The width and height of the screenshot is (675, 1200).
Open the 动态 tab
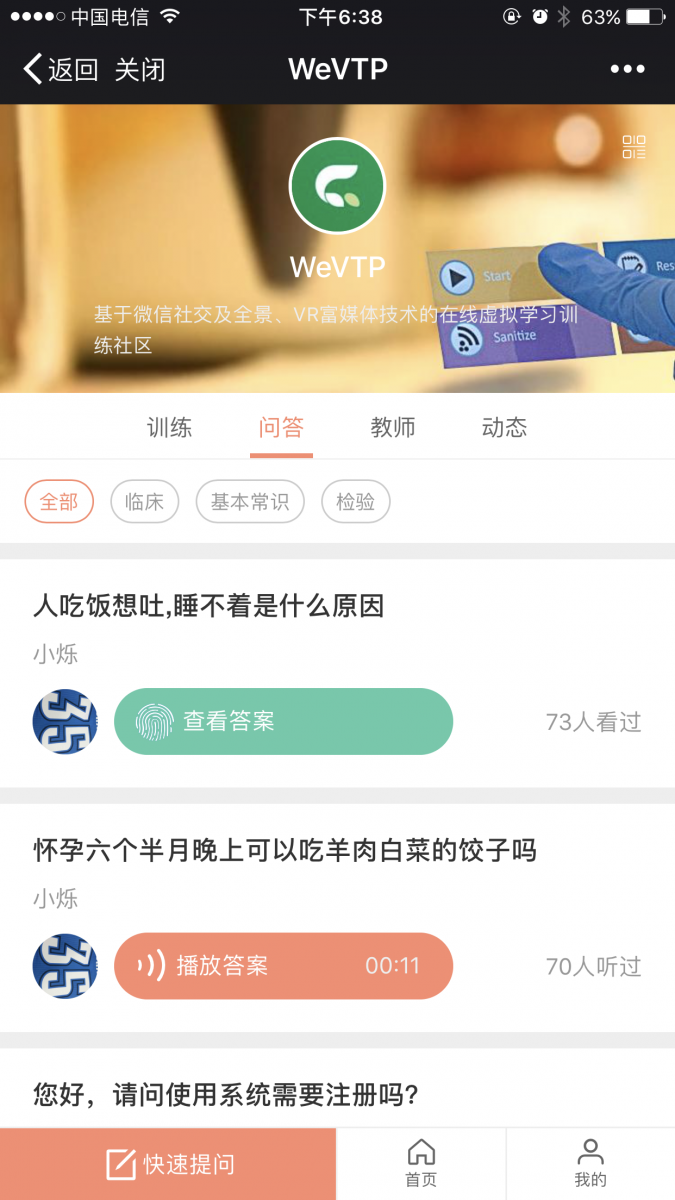click(x=504, y=428)
